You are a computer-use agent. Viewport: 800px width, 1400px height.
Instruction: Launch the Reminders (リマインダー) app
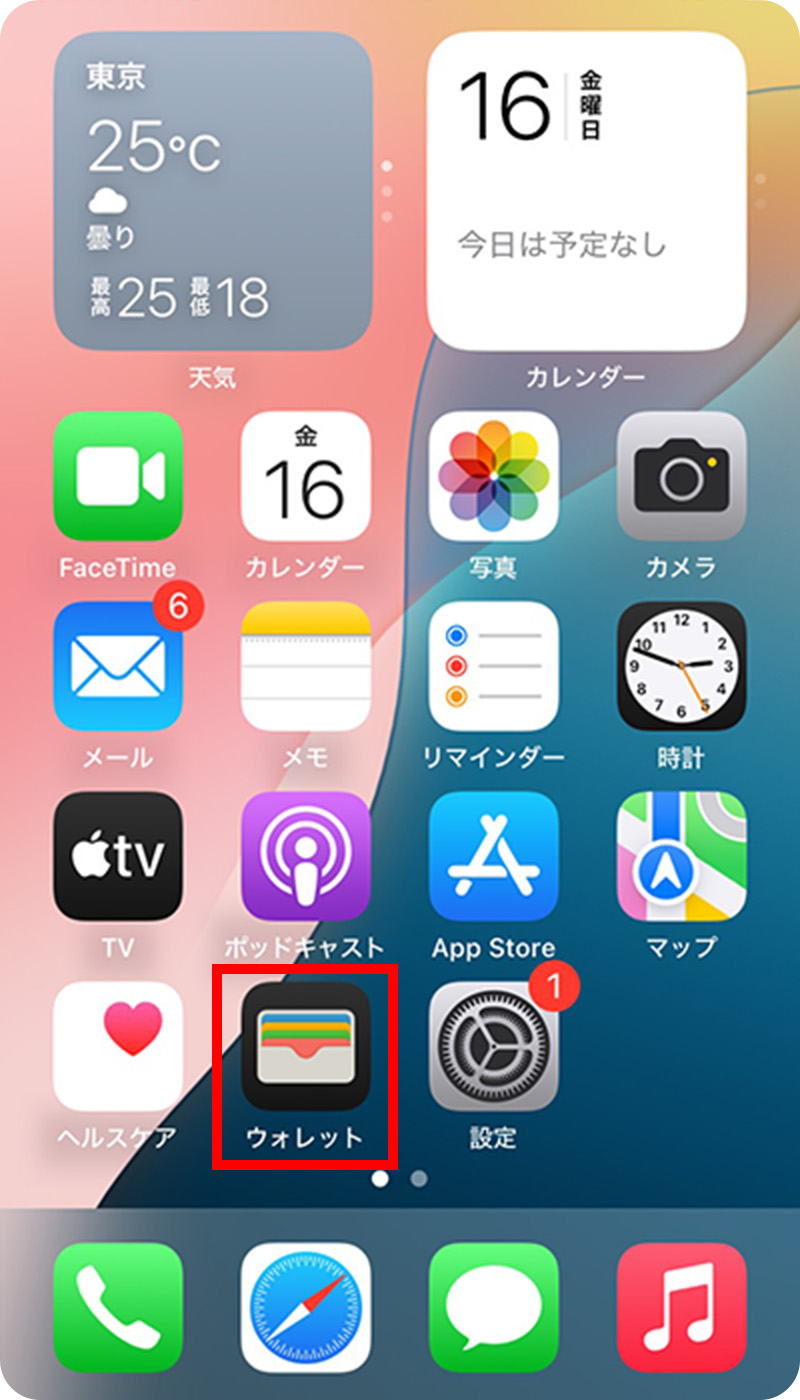(494, 666)
